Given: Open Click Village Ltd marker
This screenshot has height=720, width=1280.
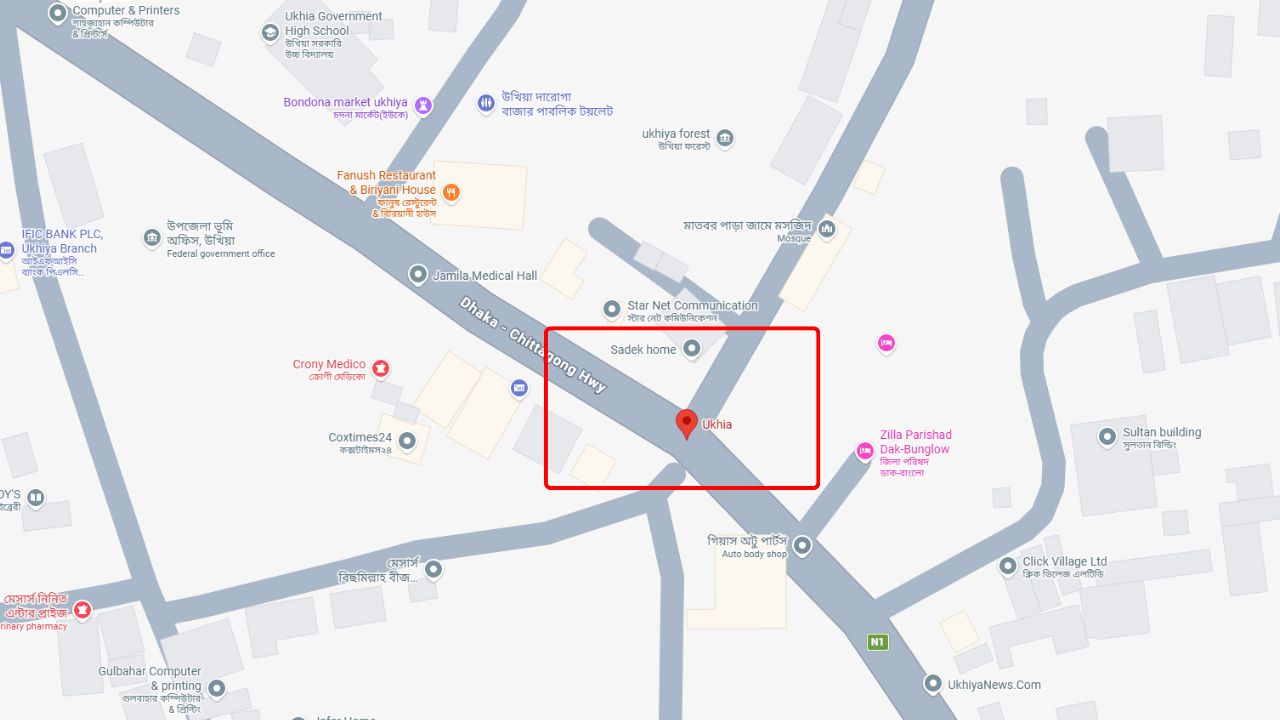Looking at the screenshot, I should tap(1008, 566).
